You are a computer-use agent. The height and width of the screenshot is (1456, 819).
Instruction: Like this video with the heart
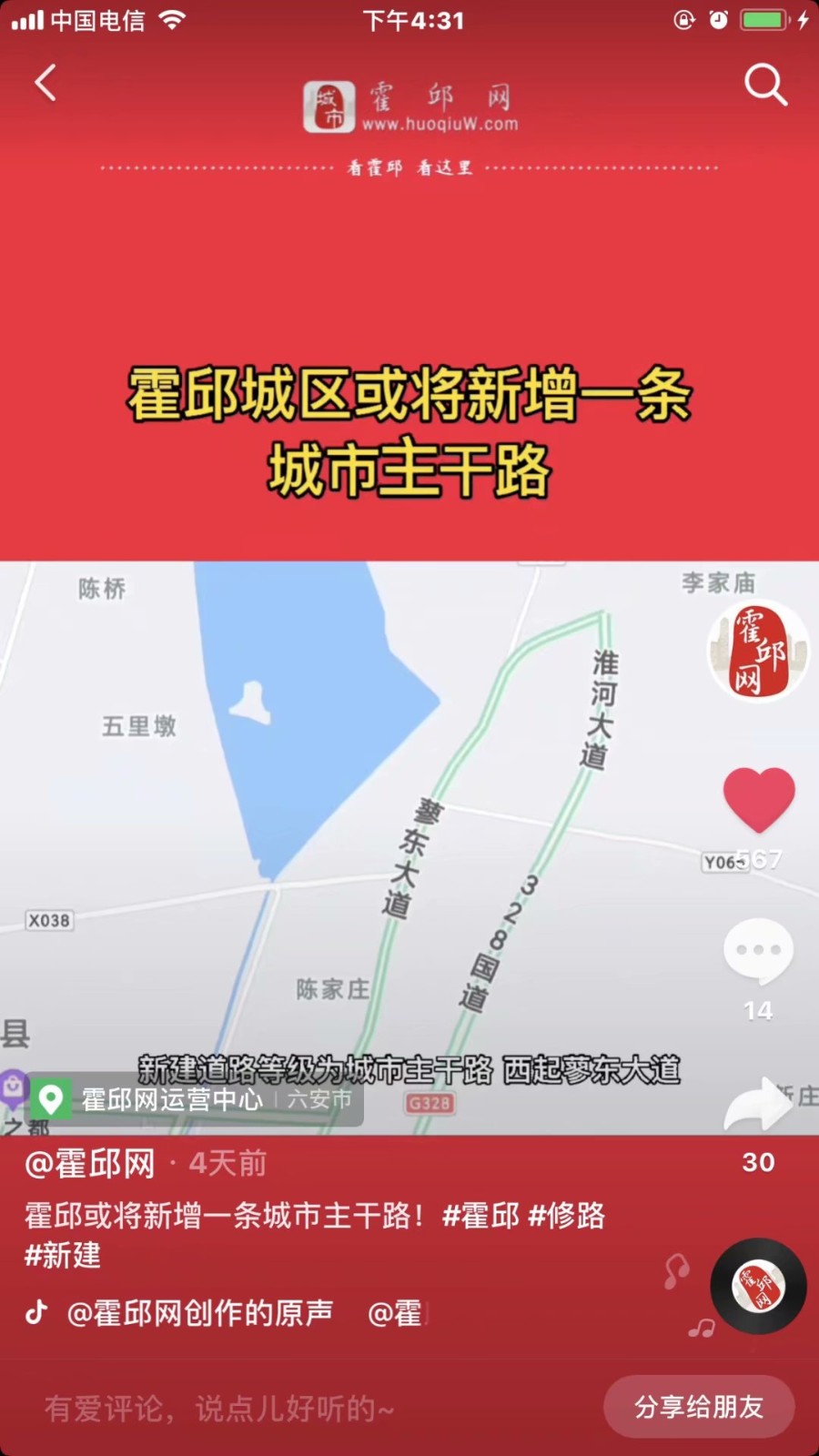[758, 800]
